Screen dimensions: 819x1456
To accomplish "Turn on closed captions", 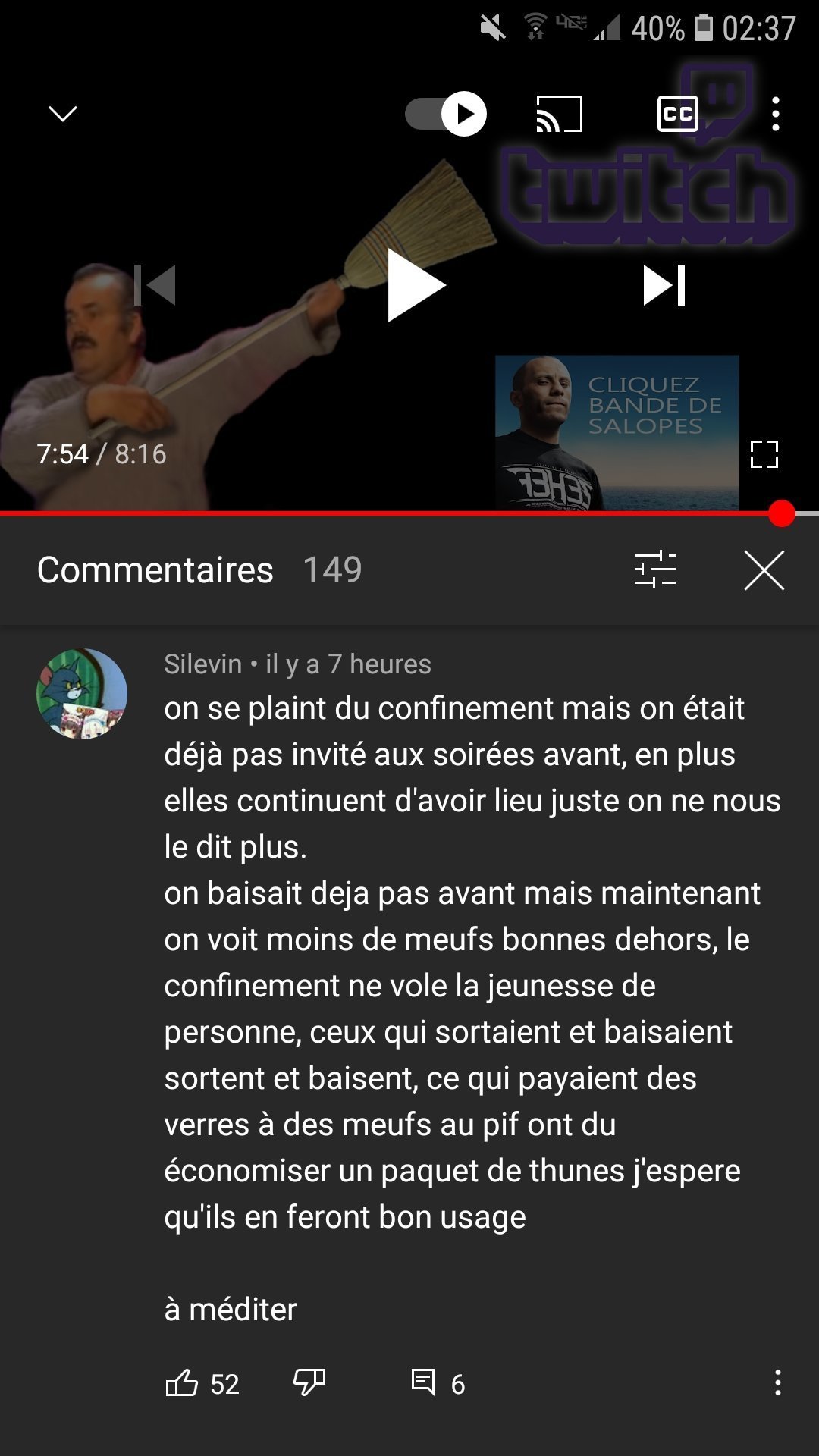I will click(x=677, y=114).
